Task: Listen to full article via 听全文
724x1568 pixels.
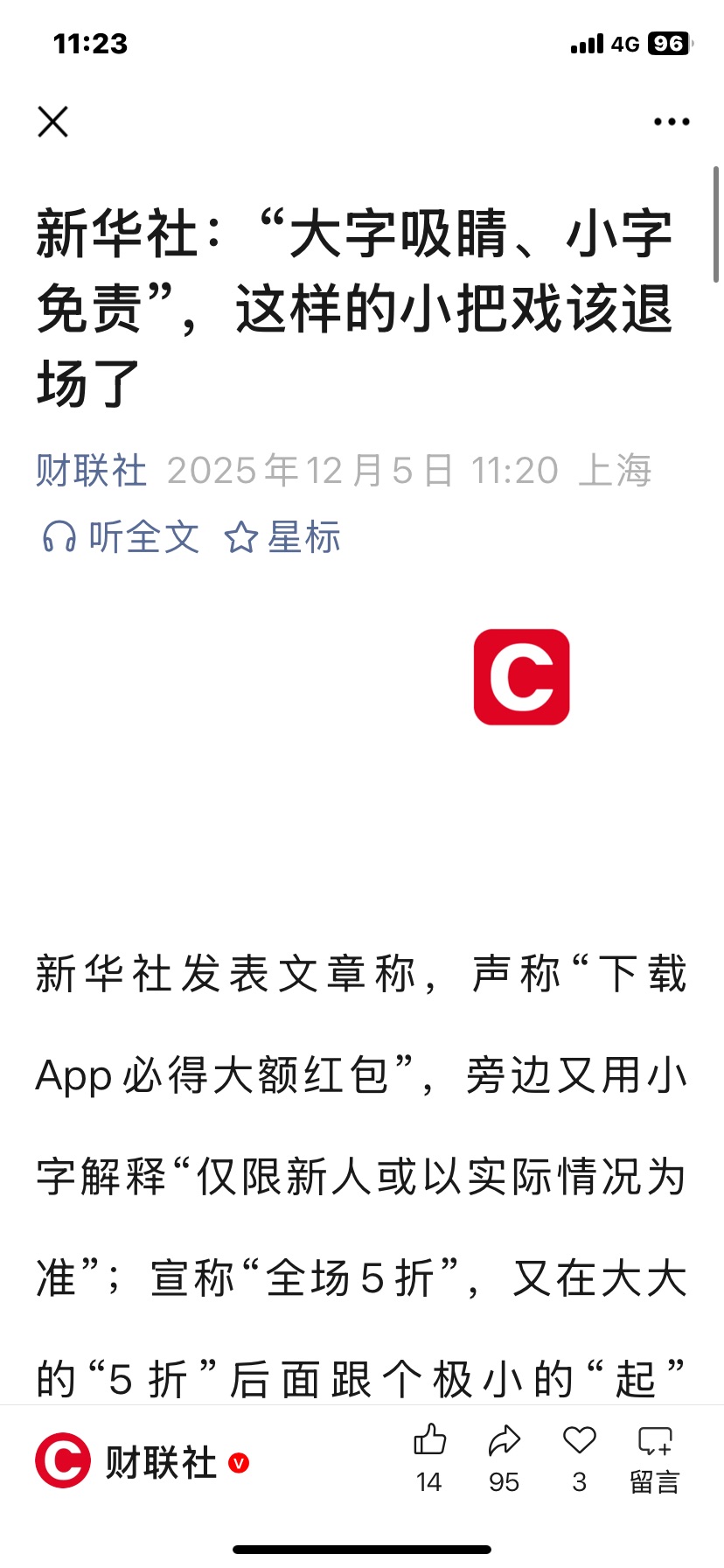Action: point(122,537)
